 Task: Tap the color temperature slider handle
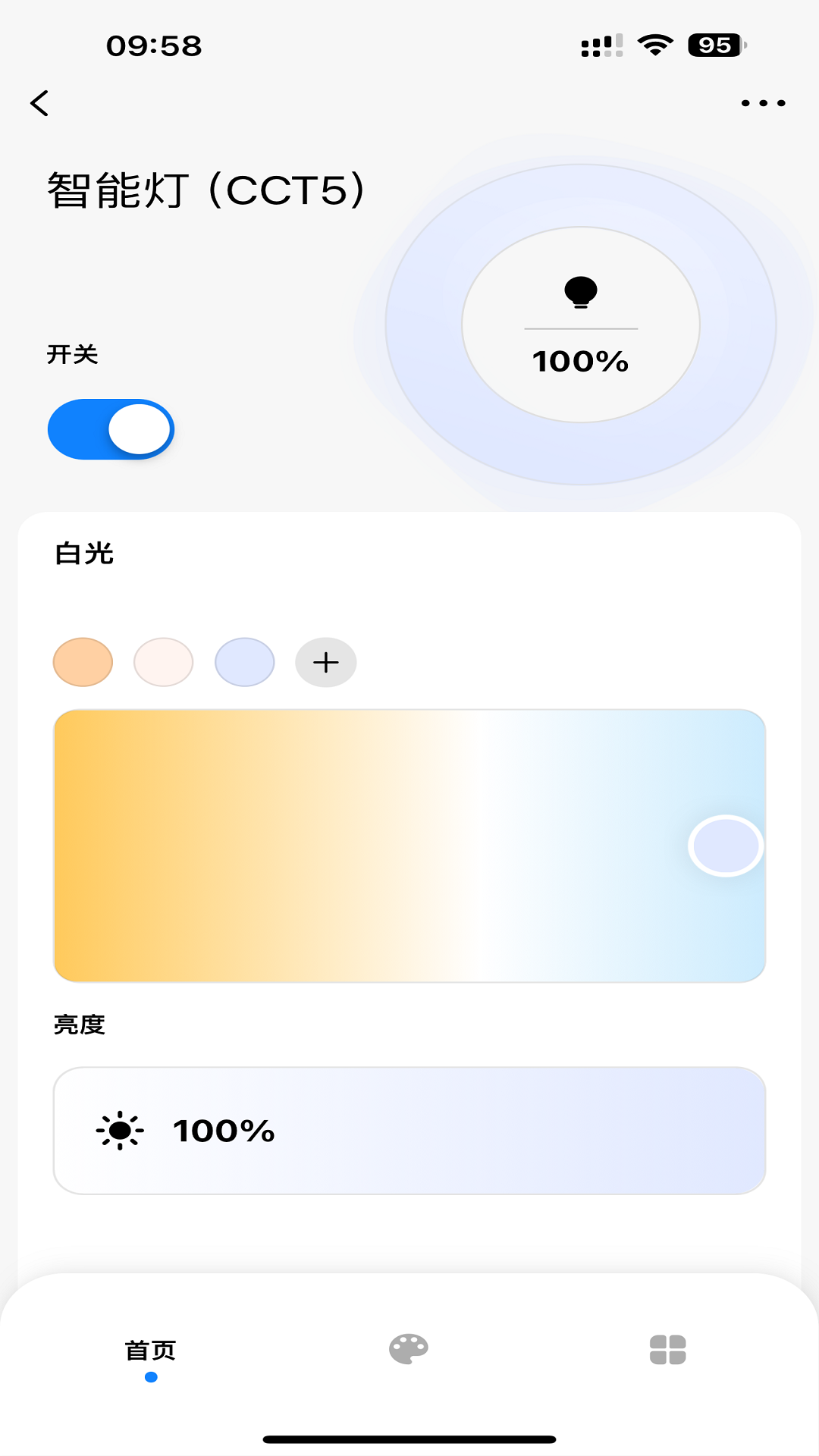[x=726, y=846]
